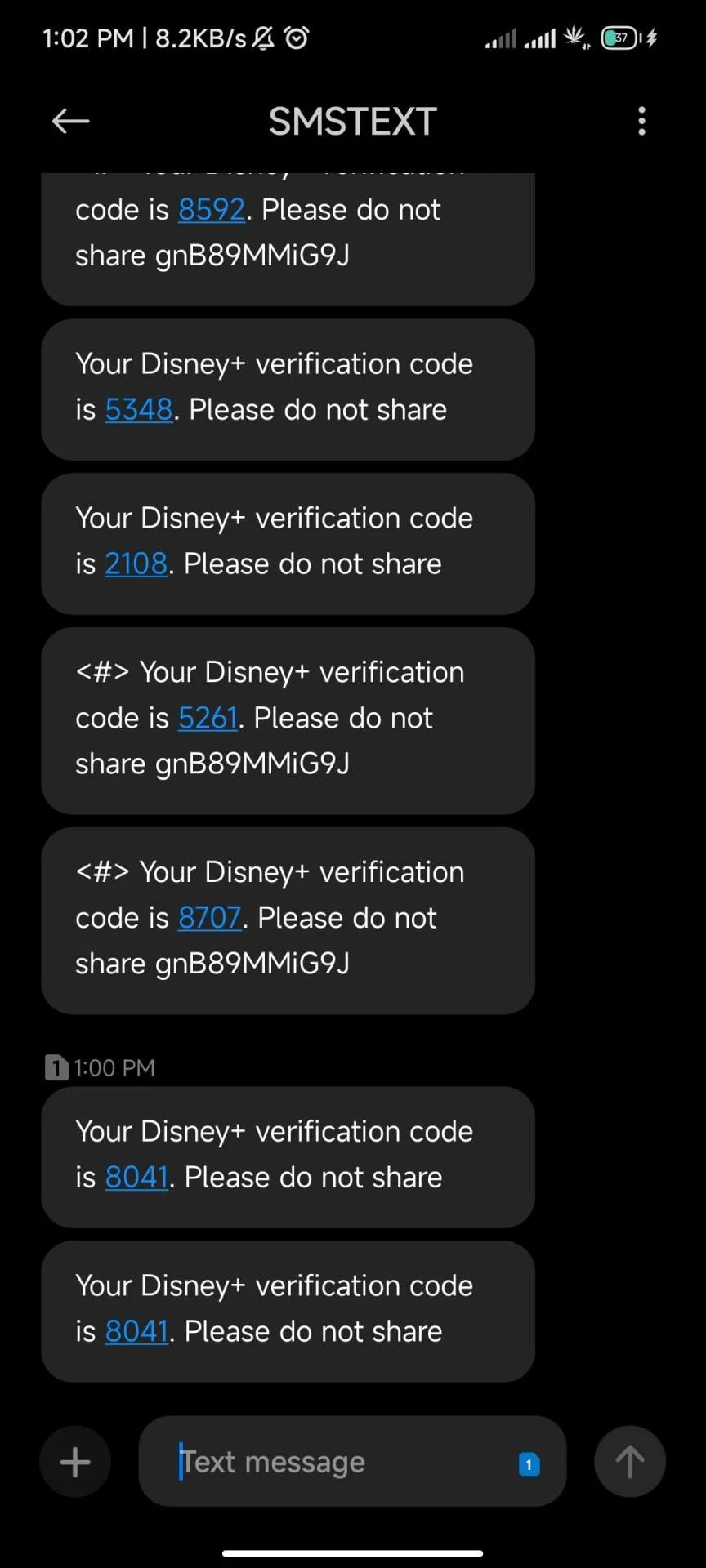This screenshot has width=706, height=1568.
Task: Go back from the SMSTEXT conversation
Action: (x=70, y=122)
